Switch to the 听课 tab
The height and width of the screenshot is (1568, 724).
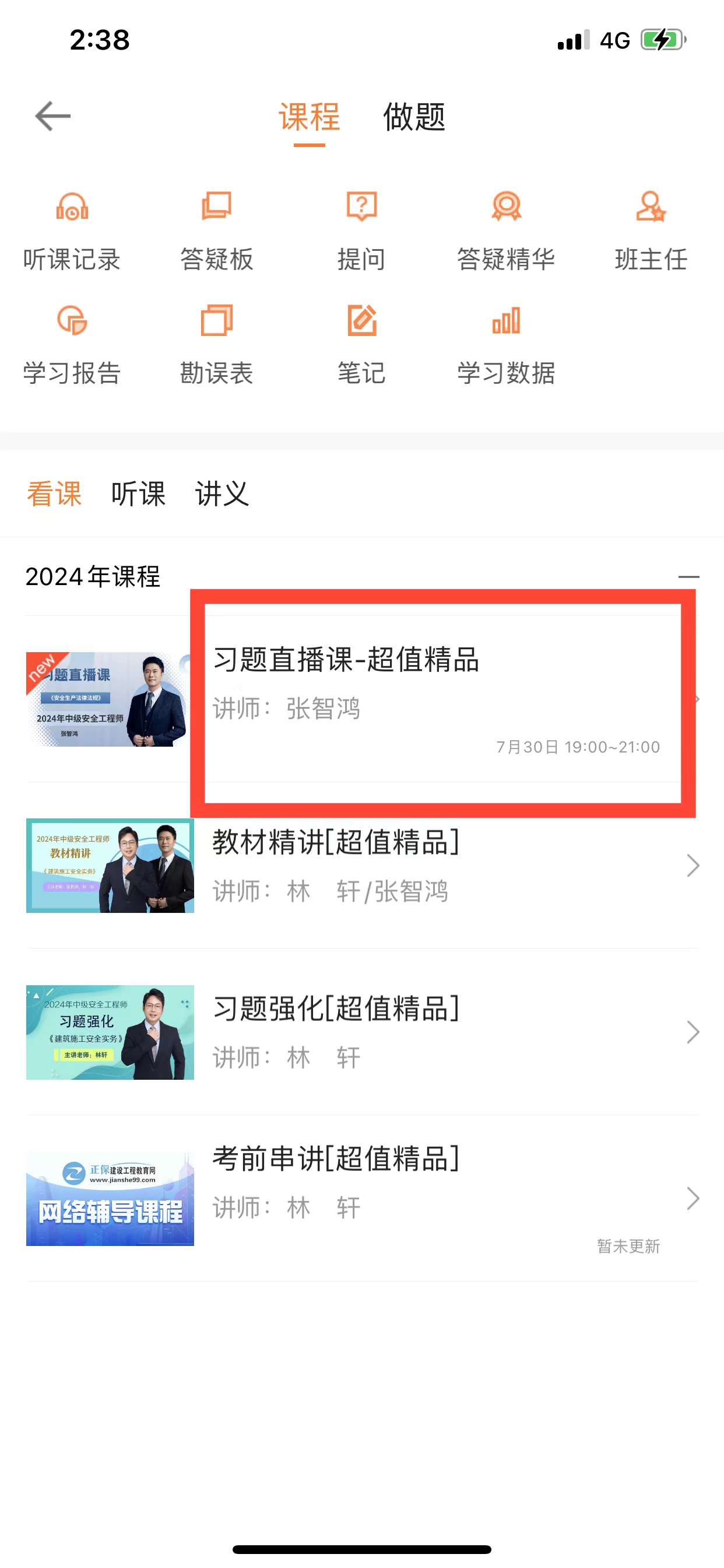[x=138, y=494]
